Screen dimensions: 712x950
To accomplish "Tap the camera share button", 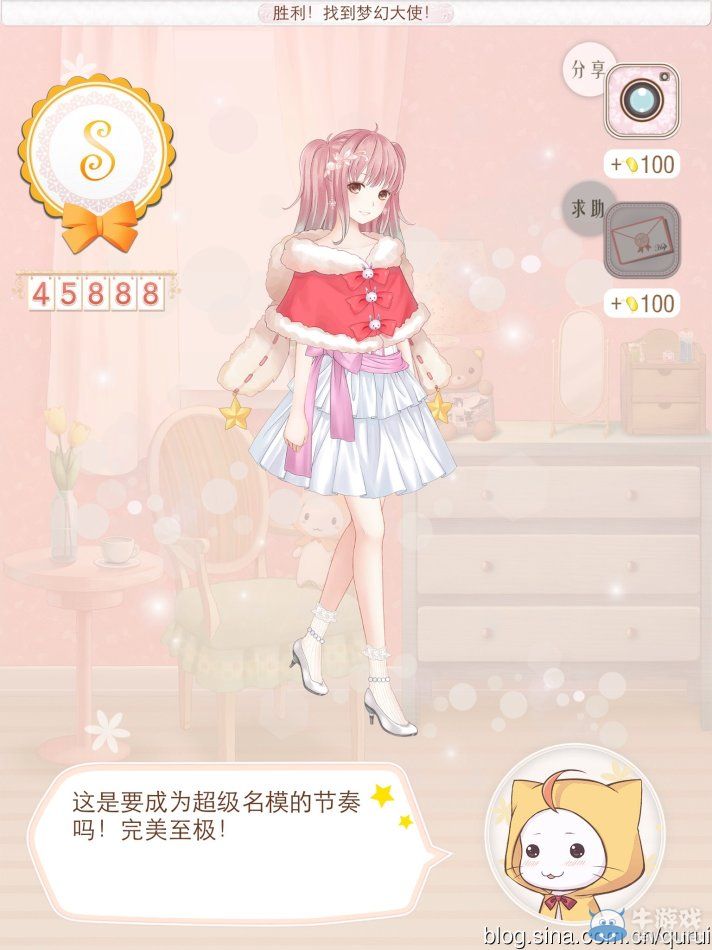I will click(x=640, y=100).
